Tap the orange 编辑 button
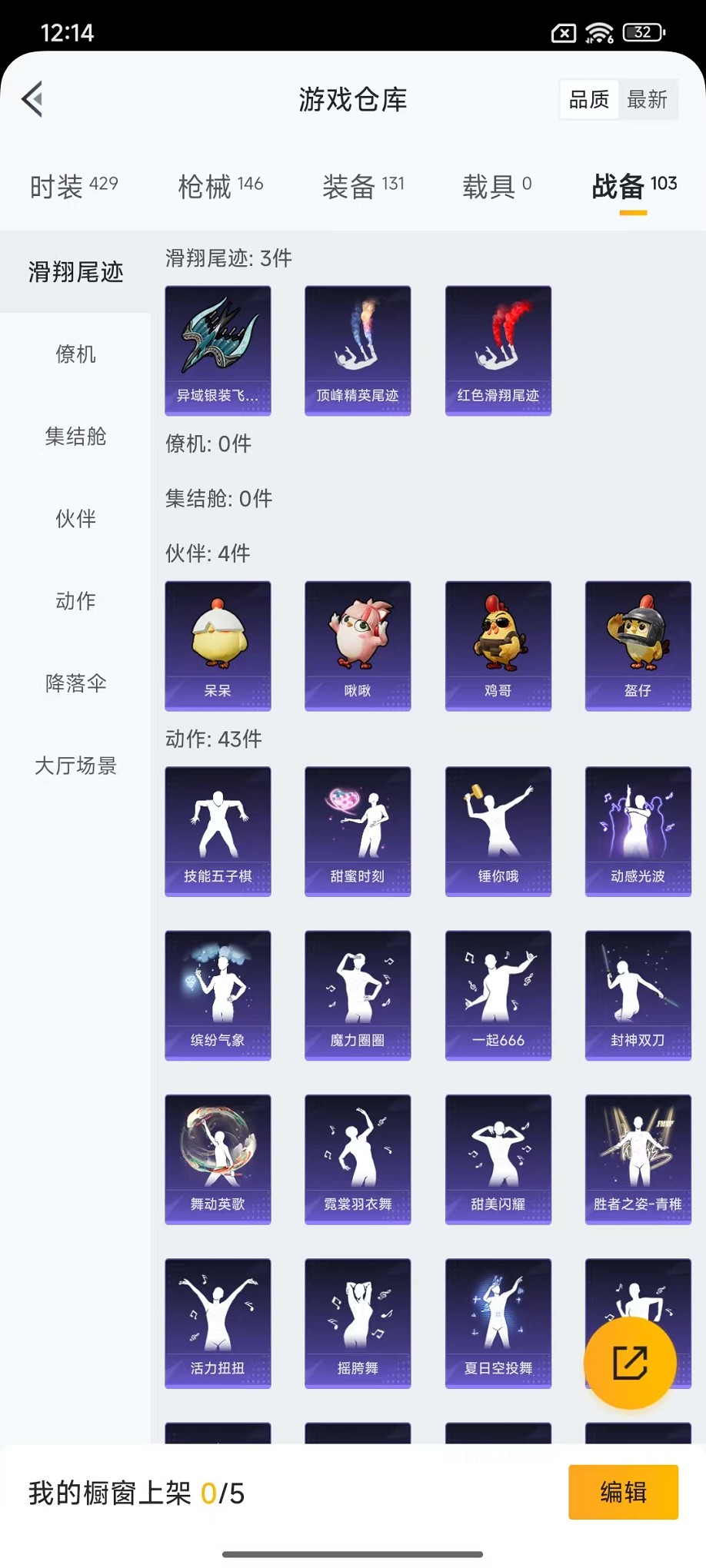The height and width of the screenshot is (1568, 706). 623,1492
